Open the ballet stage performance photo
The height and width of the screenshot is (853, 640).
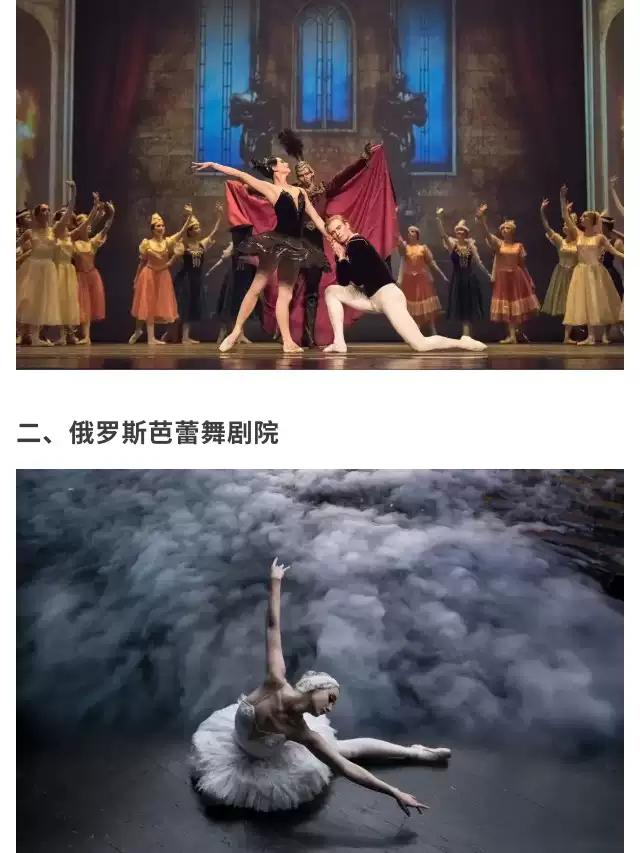point(320,185)
